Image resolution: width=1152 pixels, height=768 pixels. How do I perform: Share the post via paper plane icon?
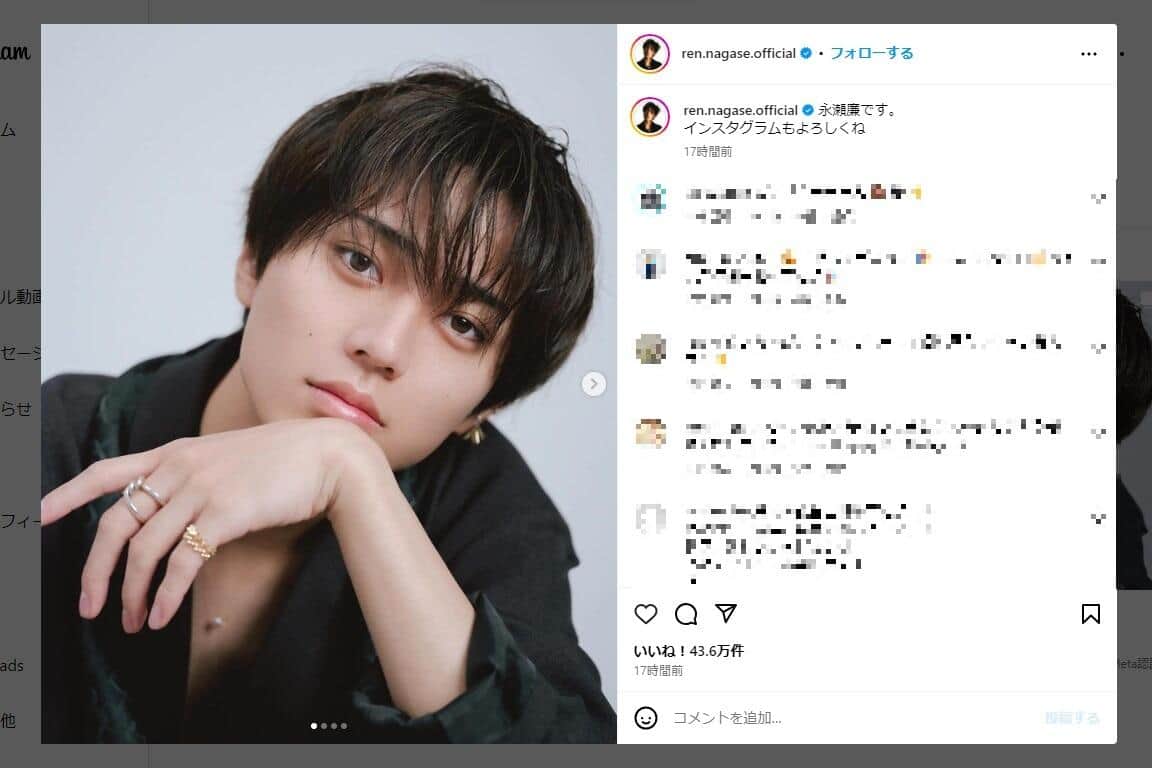pos(726,613)
